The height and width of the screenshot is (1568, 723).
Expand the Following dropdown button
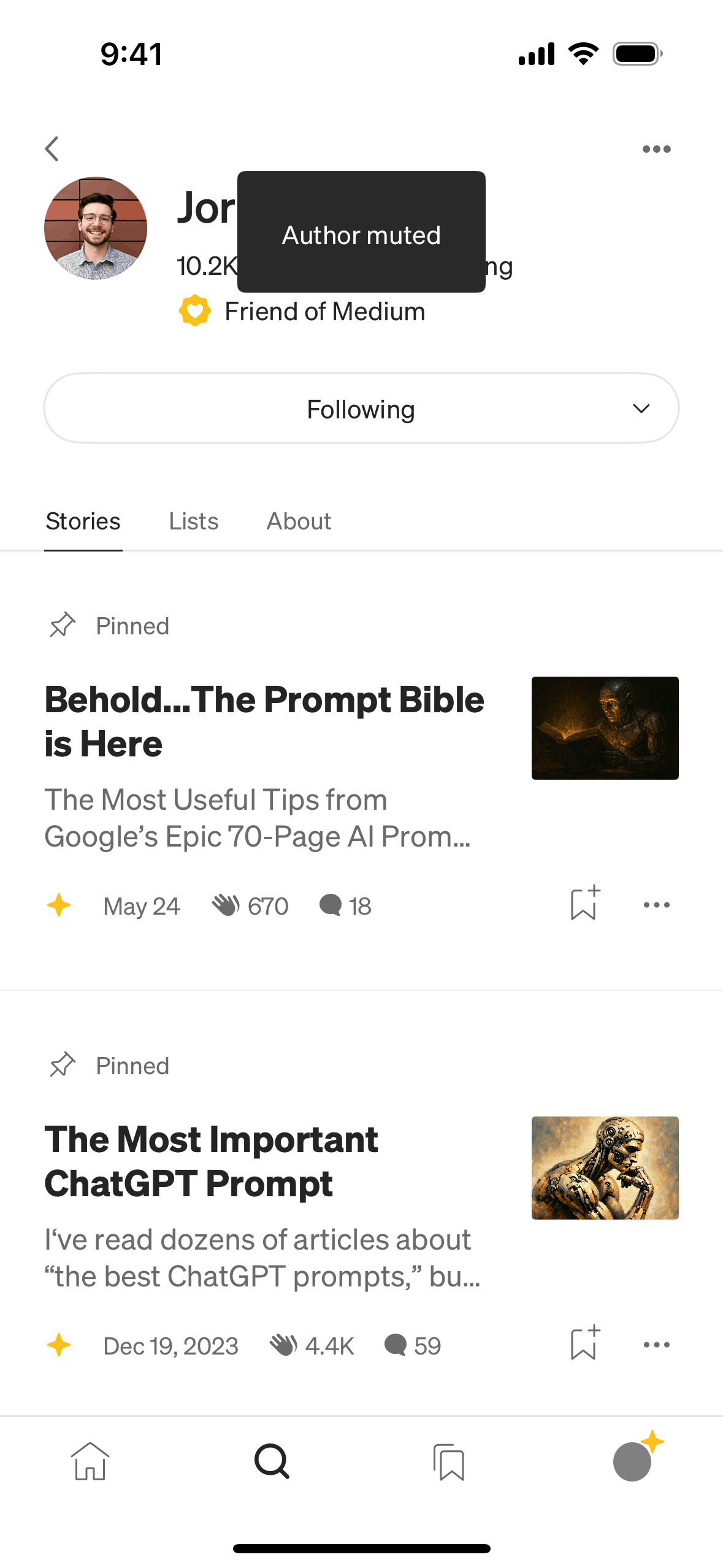(x=641, y=409)
